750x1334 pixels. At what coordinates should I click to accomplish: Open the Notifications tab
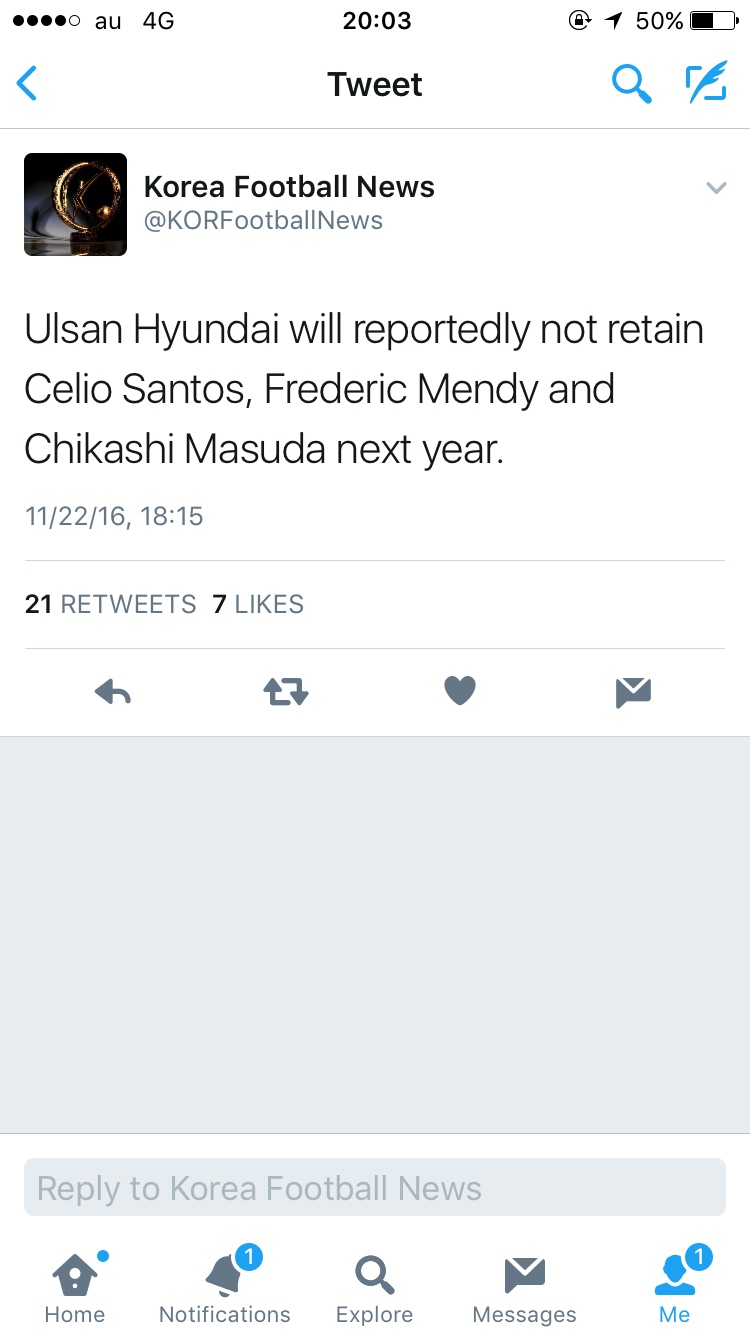(x=225, y=1286)
